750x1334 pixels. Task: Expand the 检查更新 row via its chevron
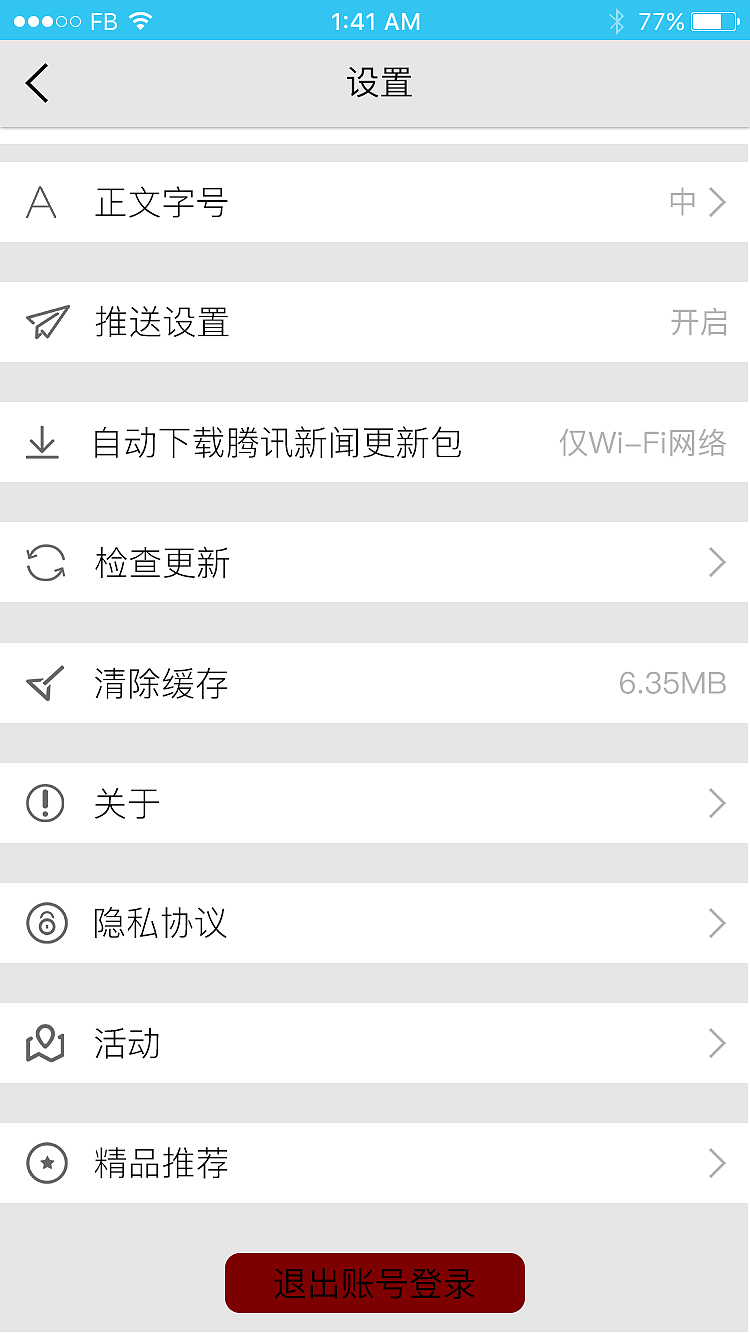(x=716, y=563)
